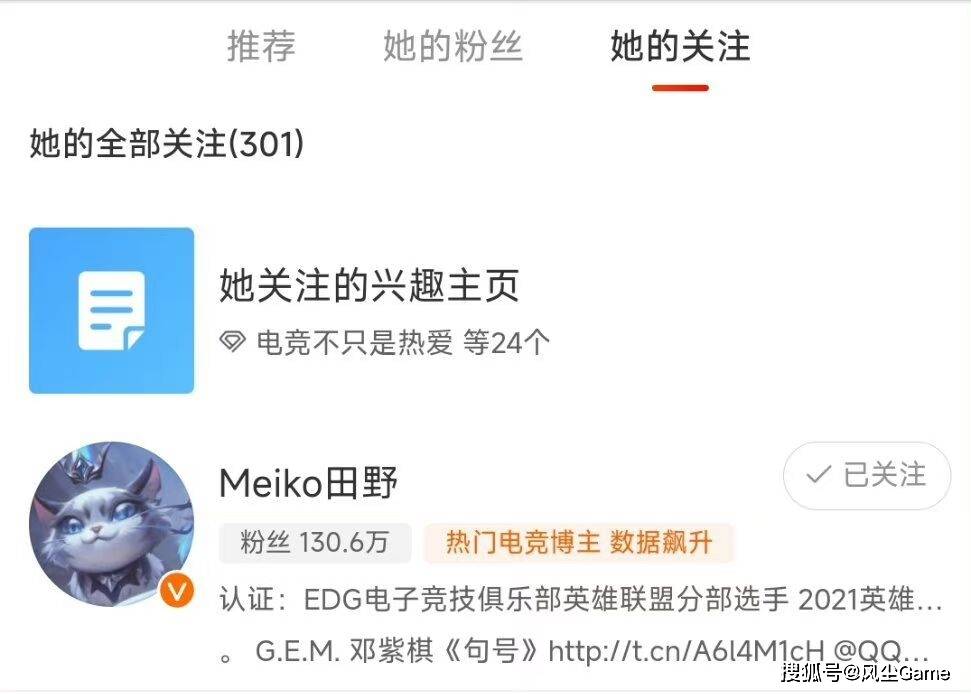The height and width of the screenshot is (694, 971).
Task: Switch to the 推荐 tab
Action: click(261, 47)
